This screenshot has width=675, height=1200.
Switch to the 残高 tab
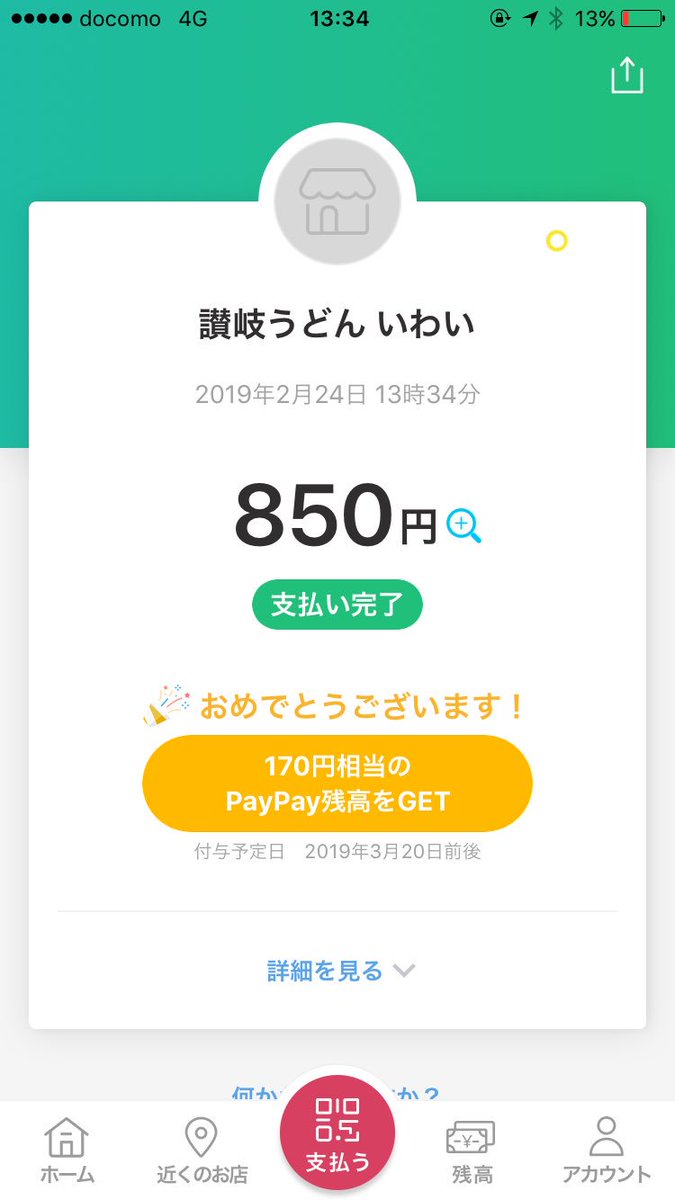click(x=471, y=1152)
